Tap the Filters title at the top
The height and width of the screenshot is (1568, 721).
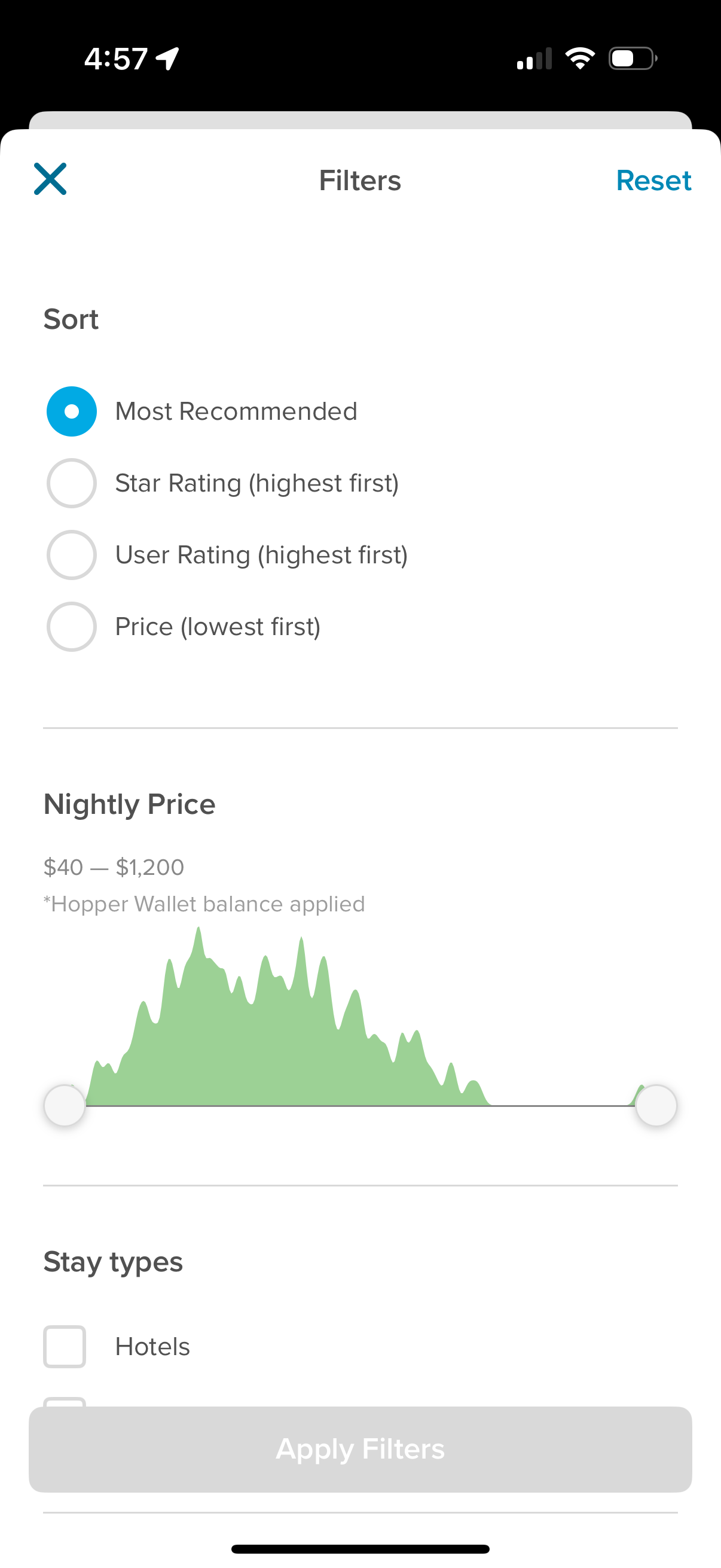coord(359,180)
